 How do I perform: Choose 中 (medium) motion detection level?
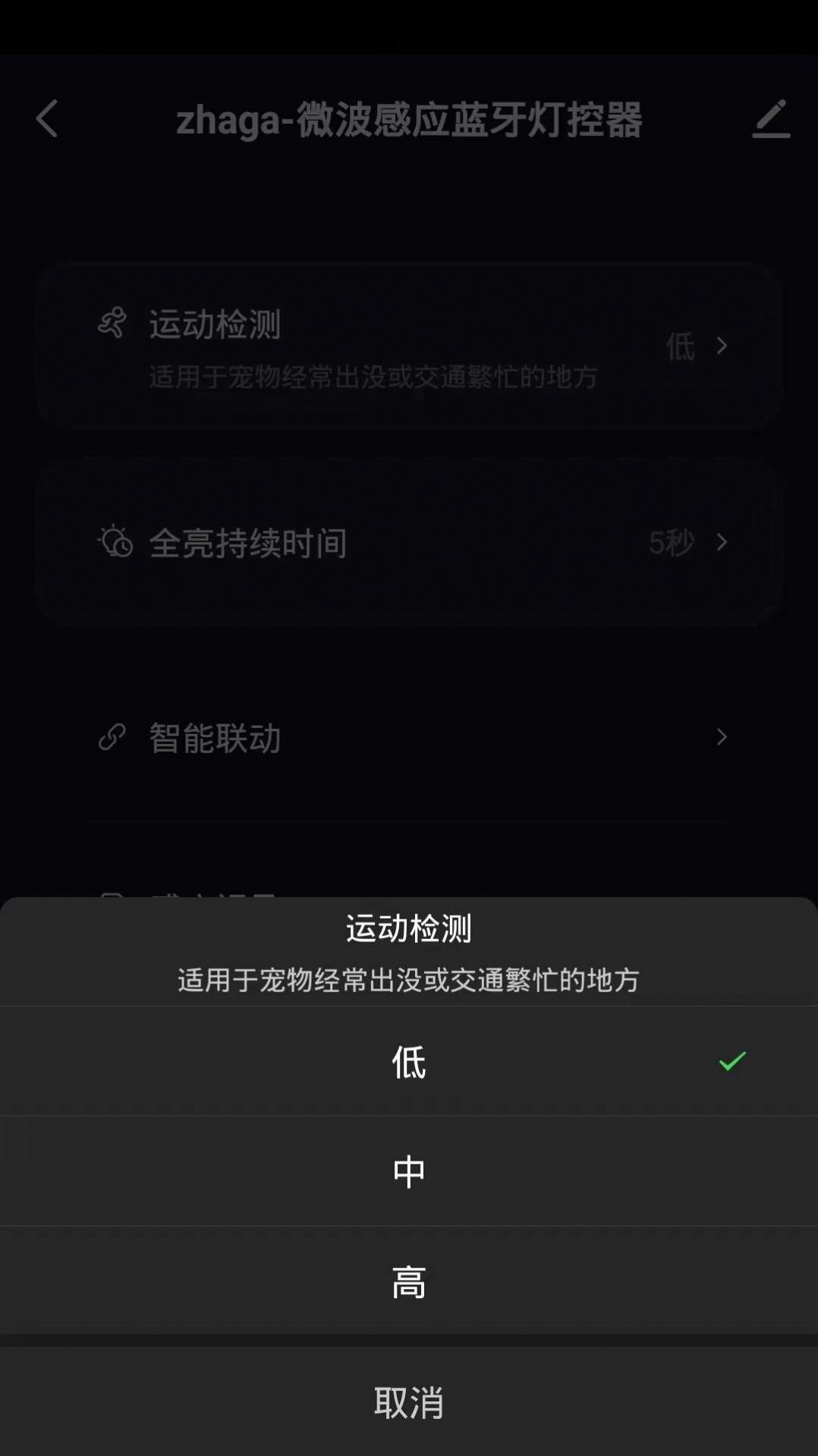408,1171
